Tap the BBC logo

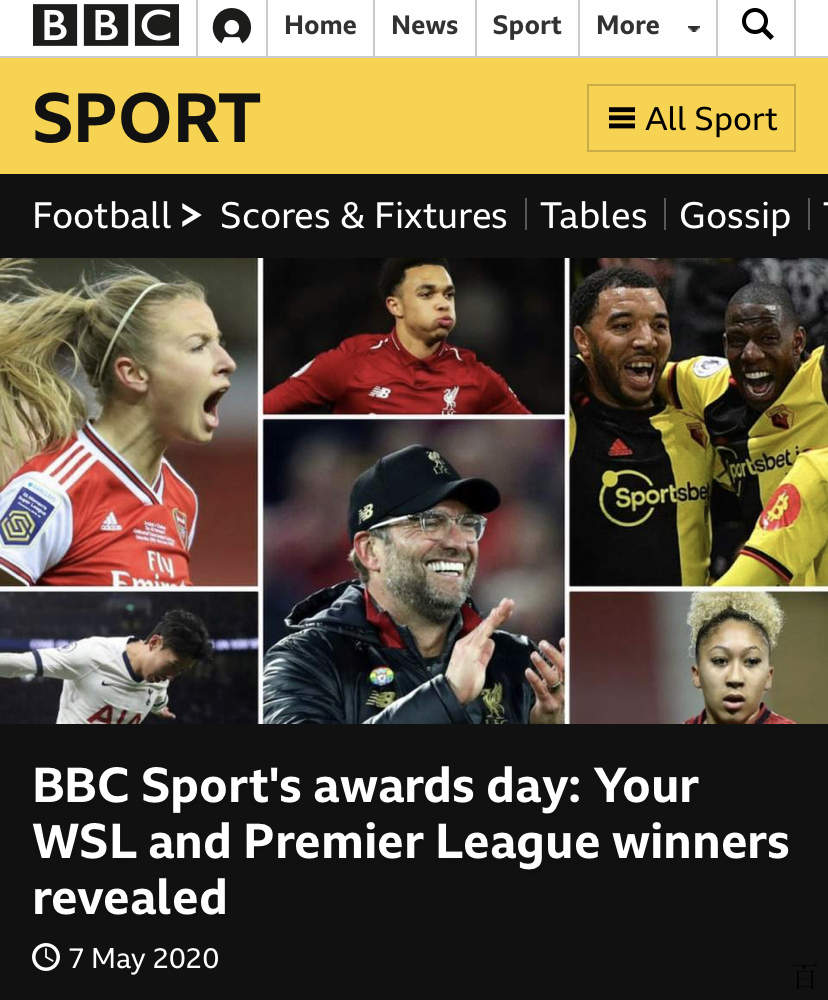point(106,26)
